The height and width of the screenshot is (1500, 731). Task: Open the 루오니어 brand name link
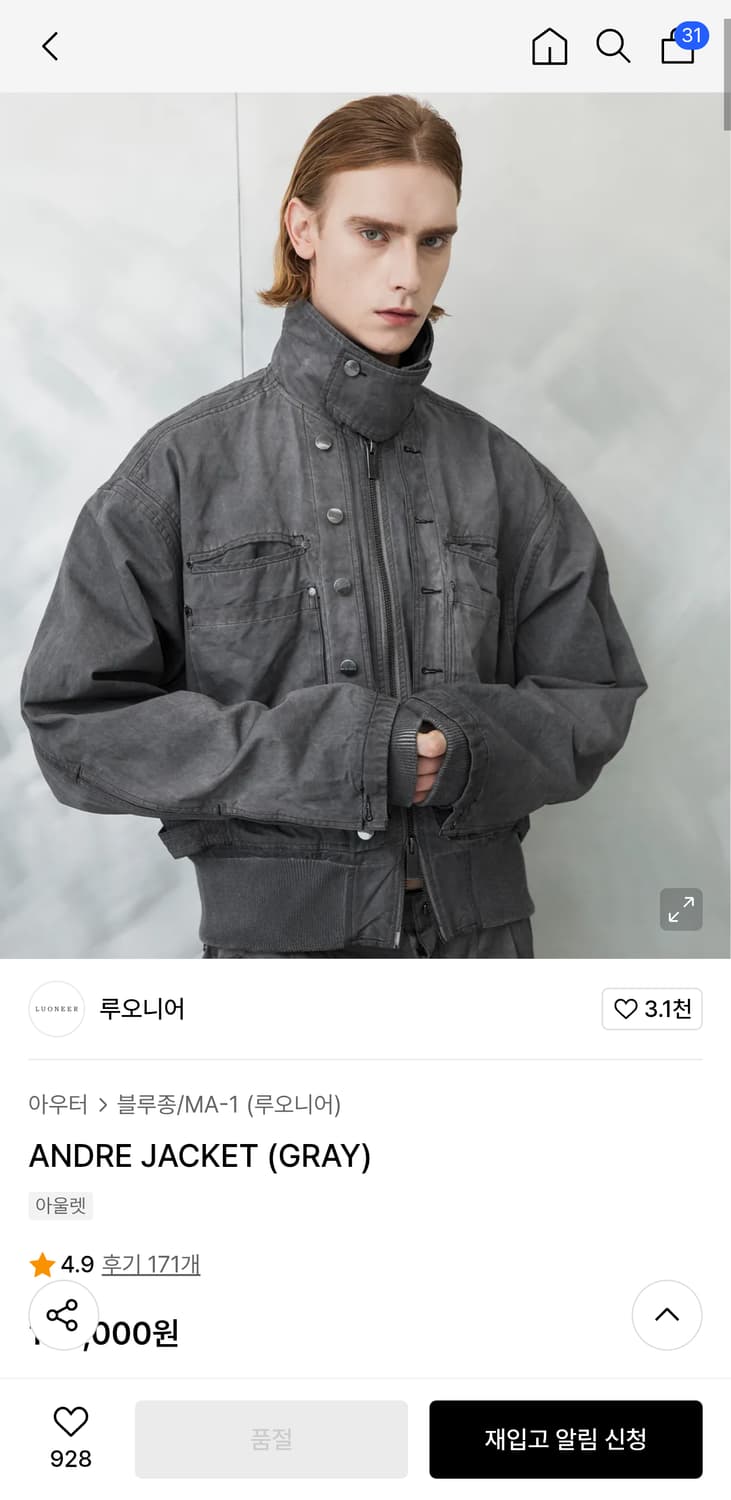point(142,1009)
